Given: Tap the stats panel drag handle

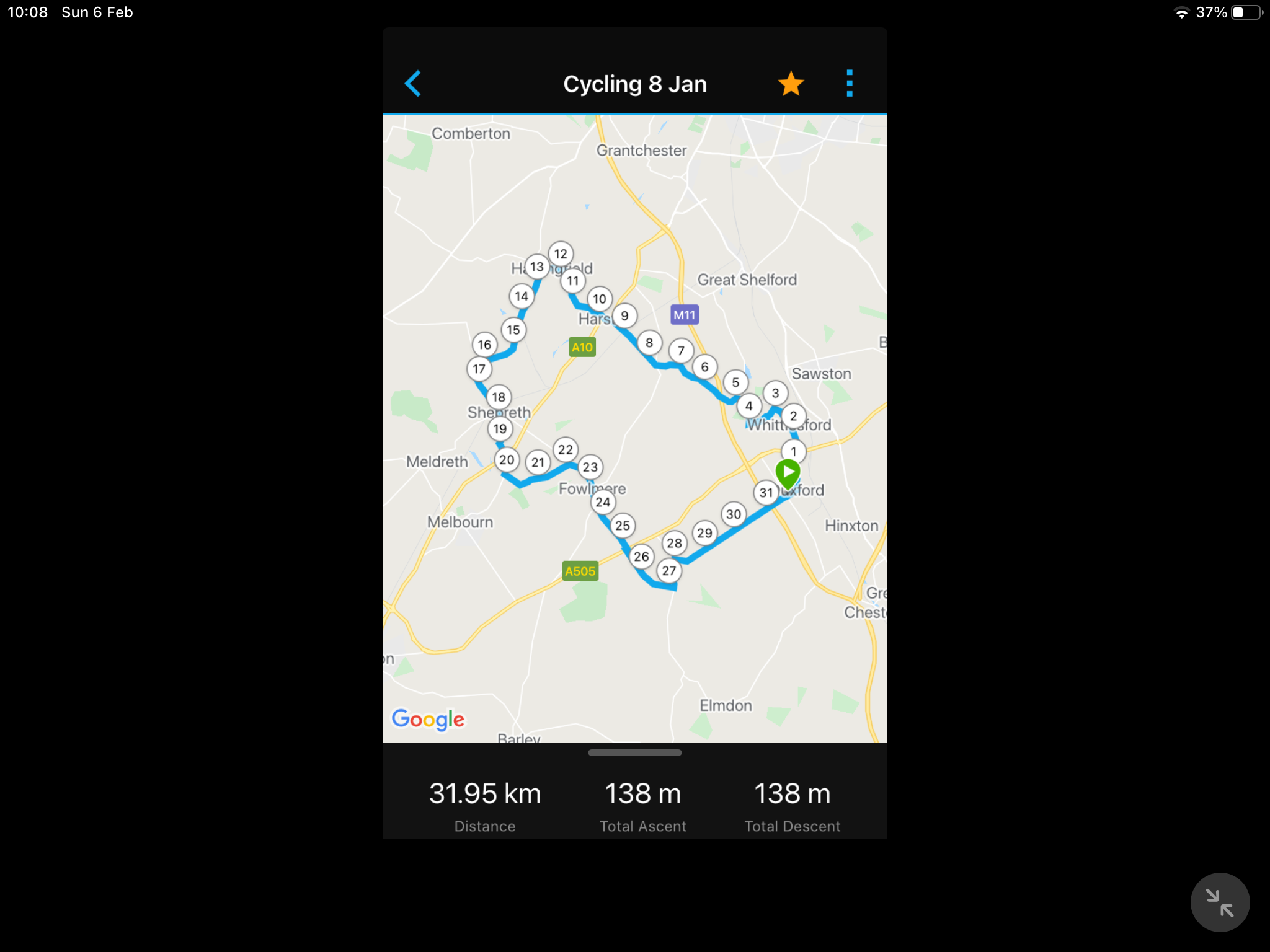Looking at the screenshot, I should [x=634, y=752].
